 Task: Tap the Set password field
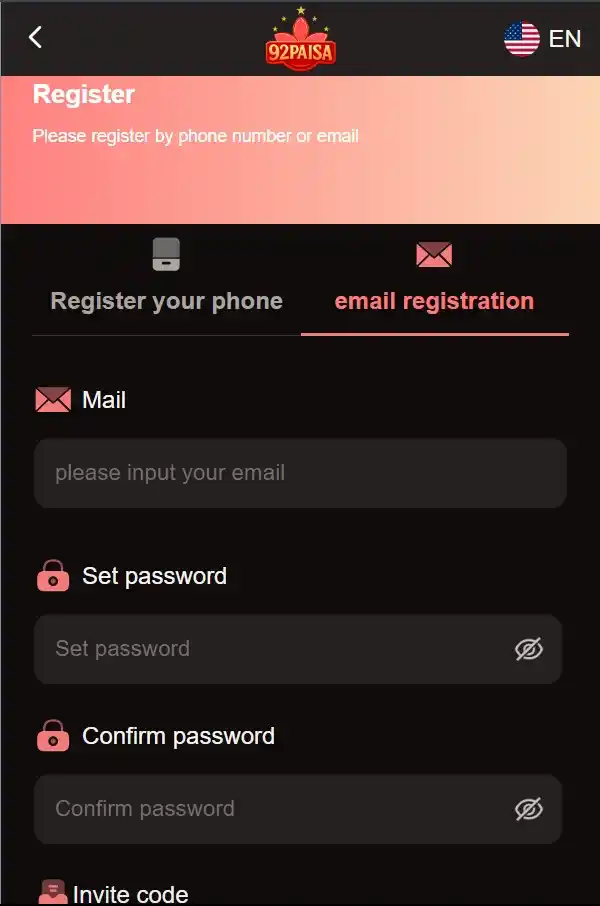(x=270, y=649)
